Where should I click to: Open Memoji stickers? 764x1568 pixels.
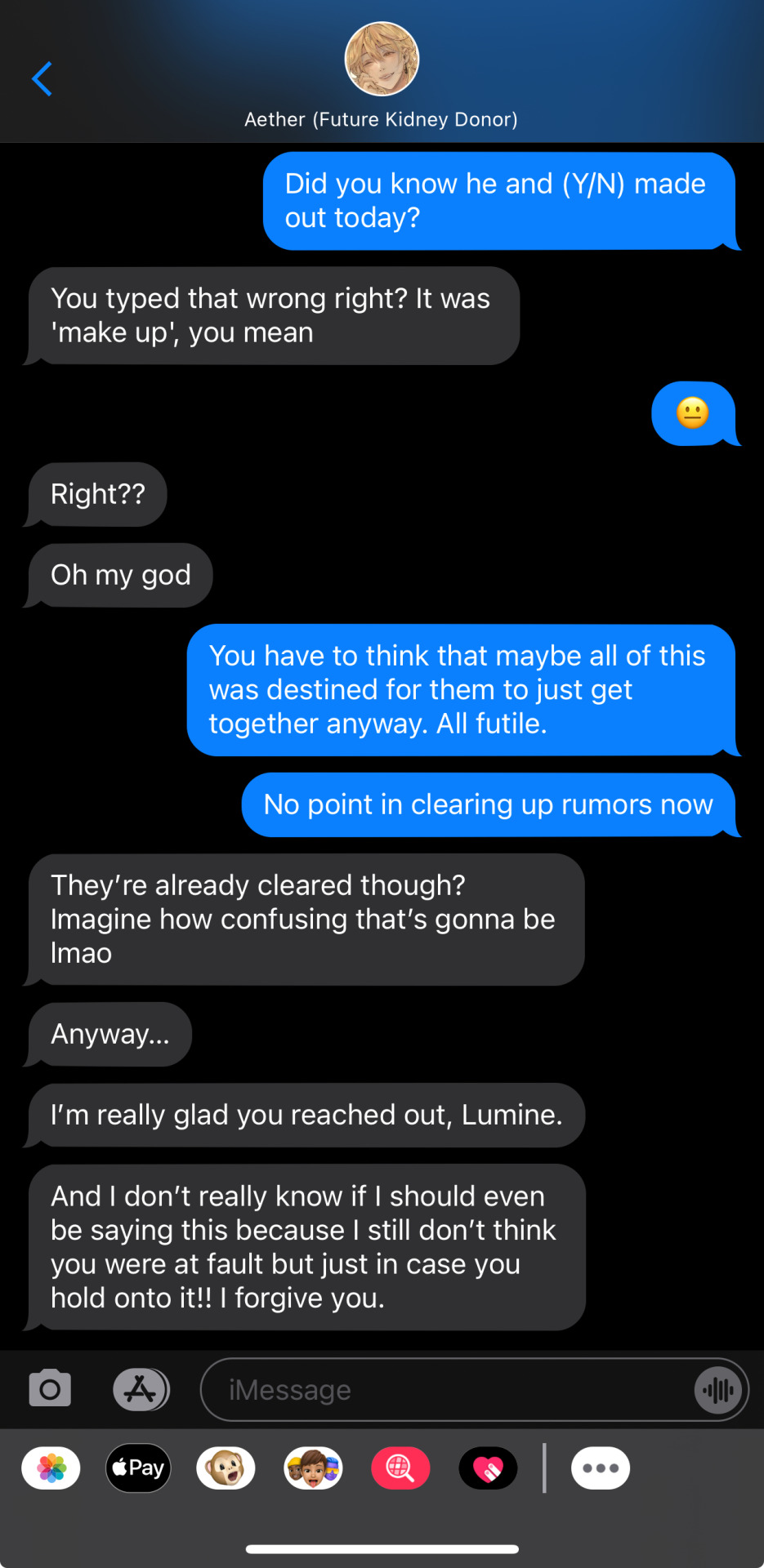coord(313,1468)
